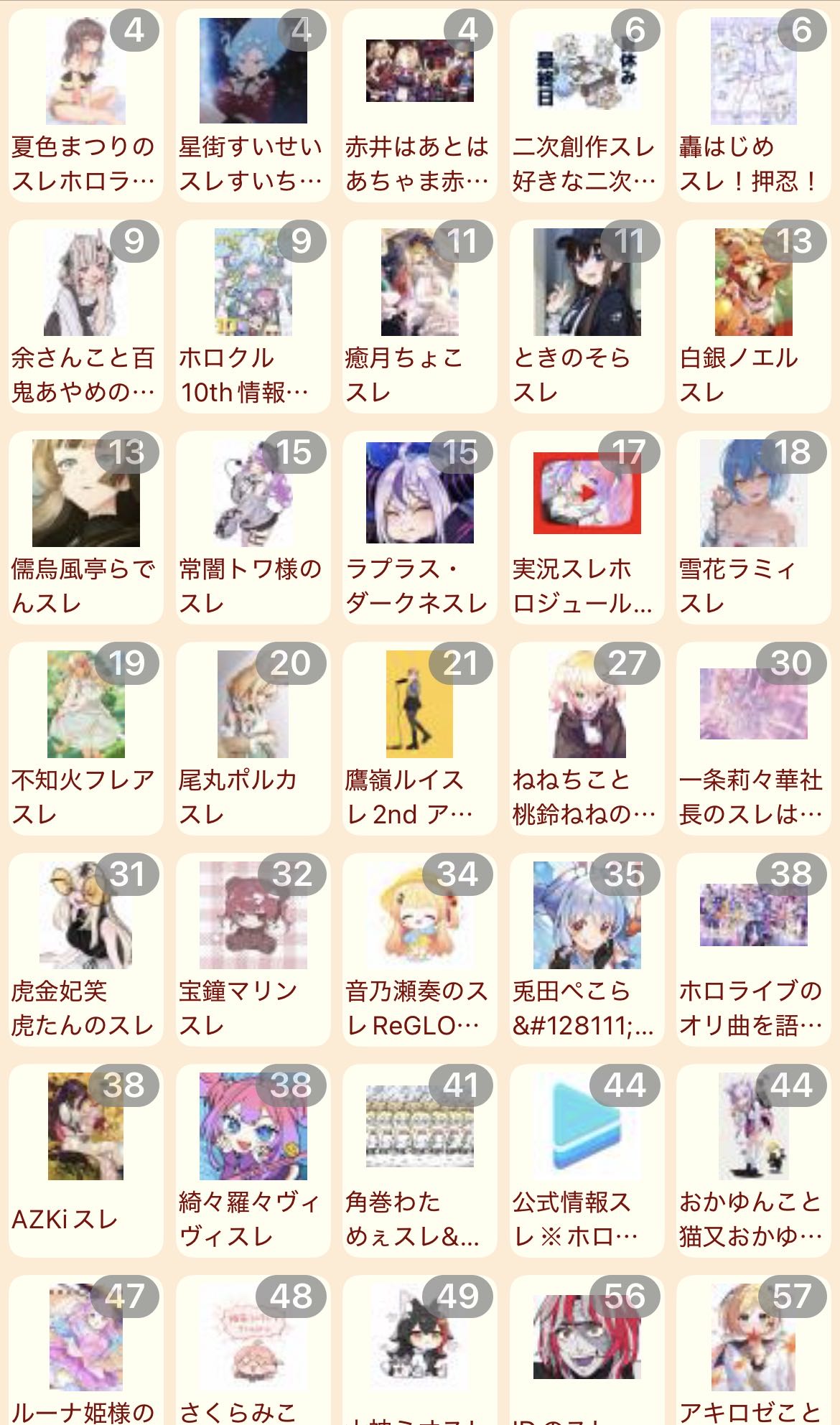Select the ときのそらスレ tile
This screenshot has height=1425, width=840.
(587, 317)
